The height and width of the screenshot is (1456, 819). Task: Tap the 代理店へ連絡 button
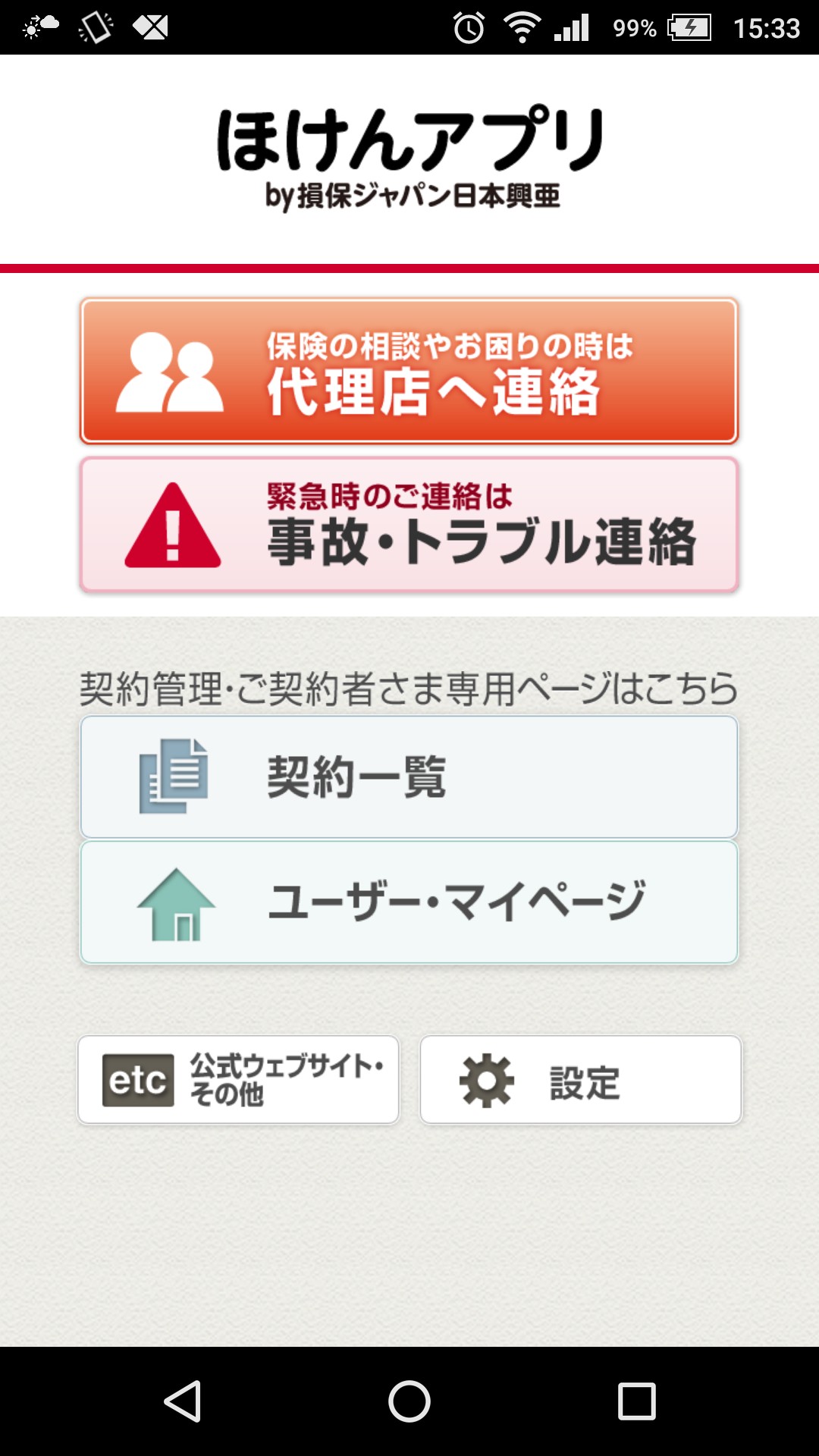[x=409, y=371]
